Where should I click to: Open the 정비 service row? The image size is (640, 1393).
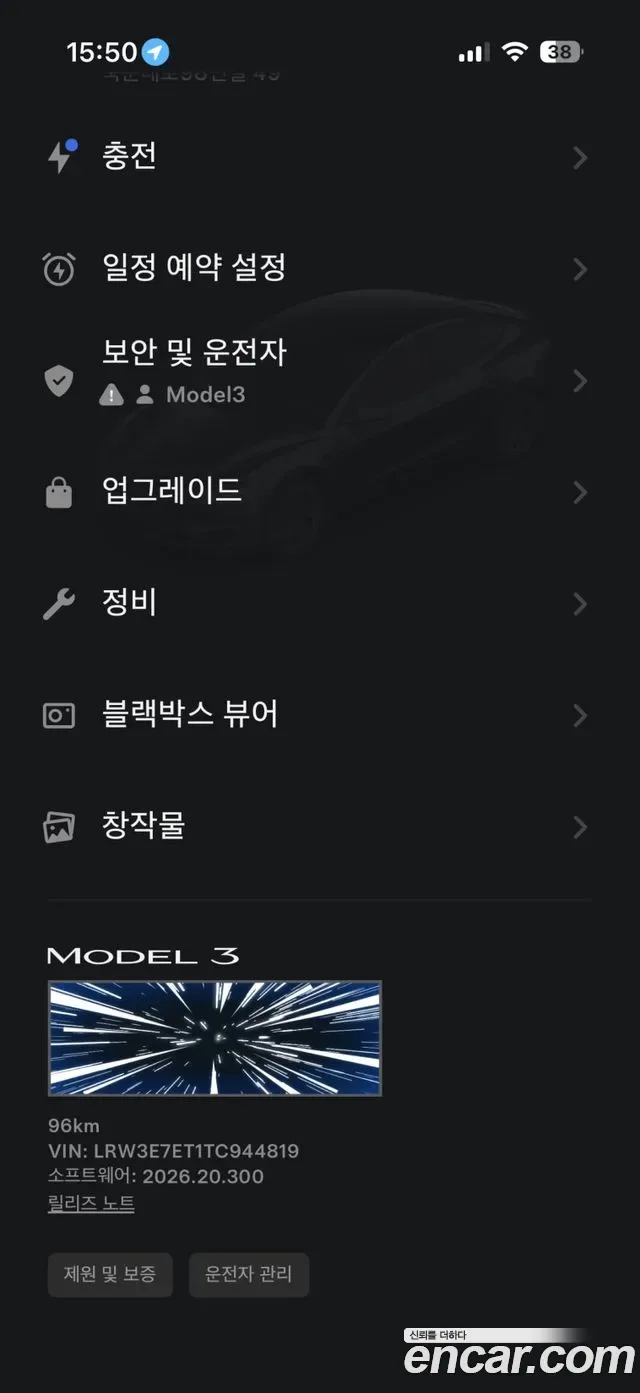click(319, 604)
